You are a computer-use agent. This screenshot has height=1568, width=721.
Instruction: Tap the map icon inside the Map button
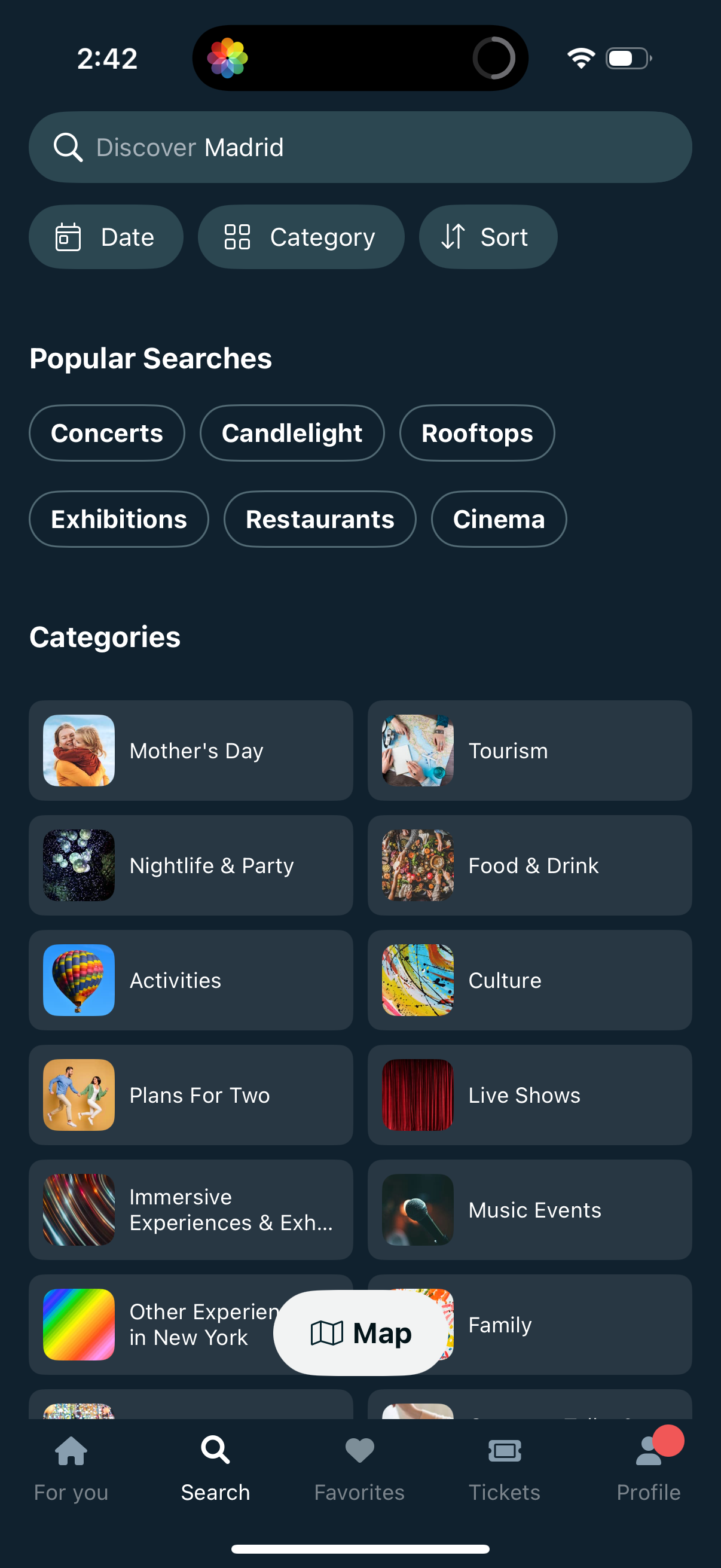[326, 1332]
